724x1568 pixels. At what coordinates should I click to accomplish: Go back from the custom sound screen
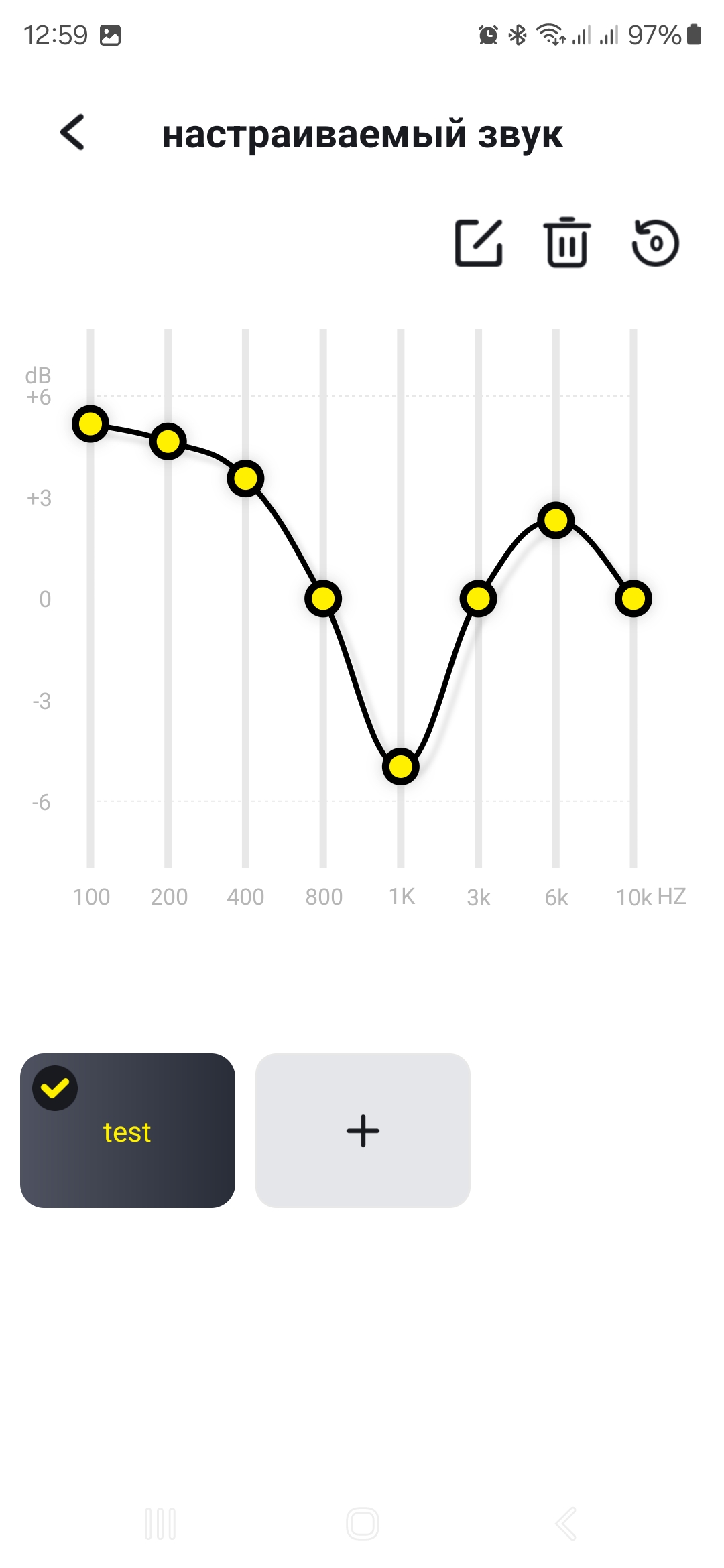(x=72, y=132)
